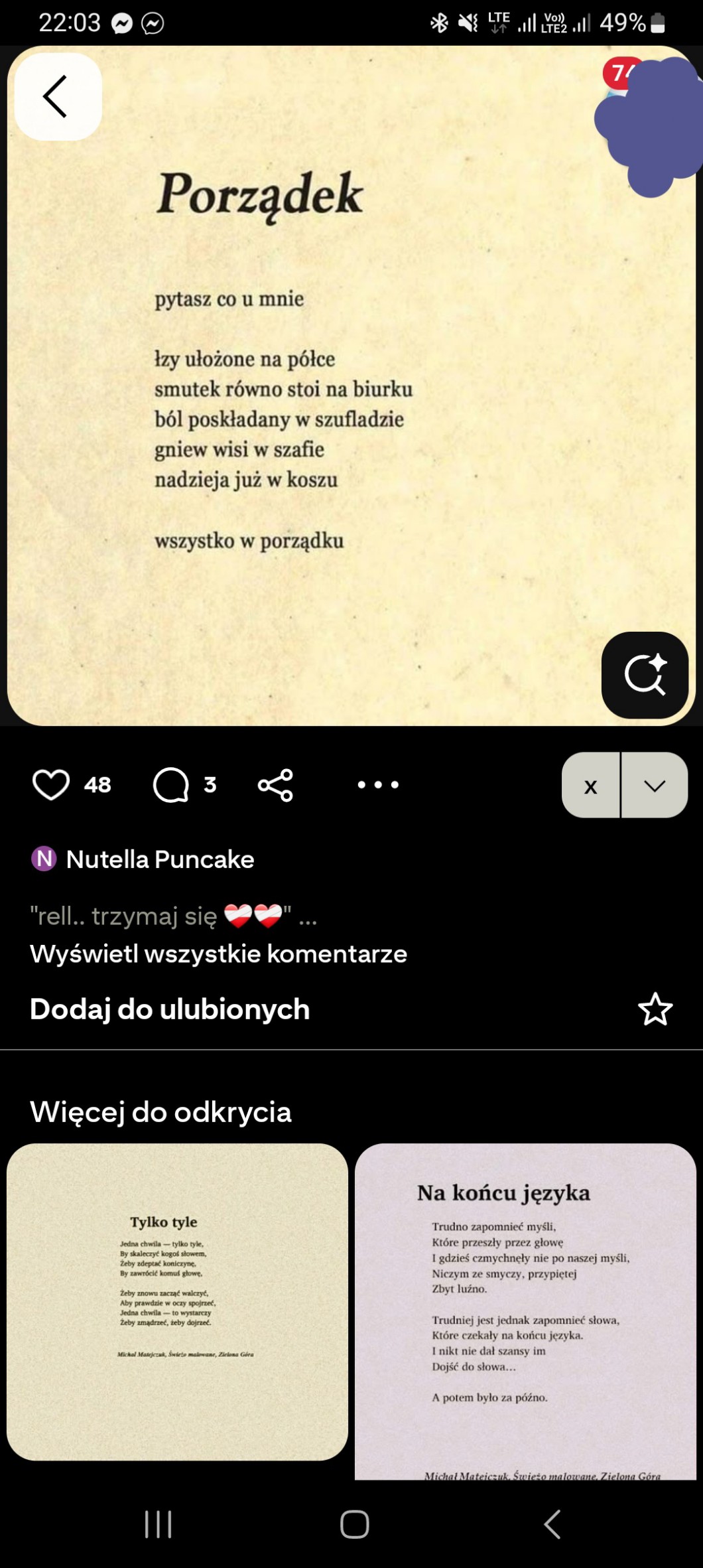
Task: Start visual search on the poem image
Action: point(645,675)
